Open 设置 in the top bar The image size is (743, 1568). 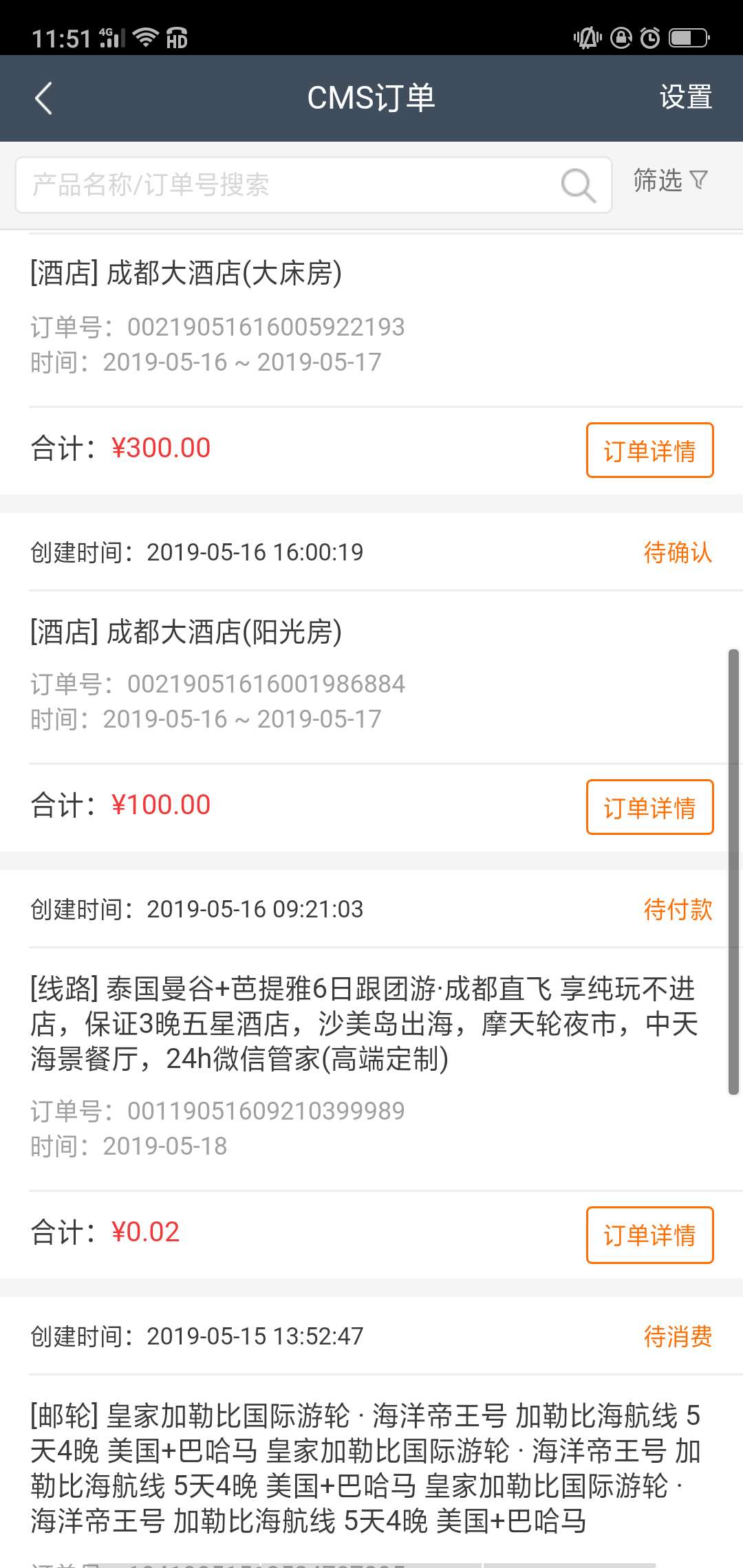[685, 98]
